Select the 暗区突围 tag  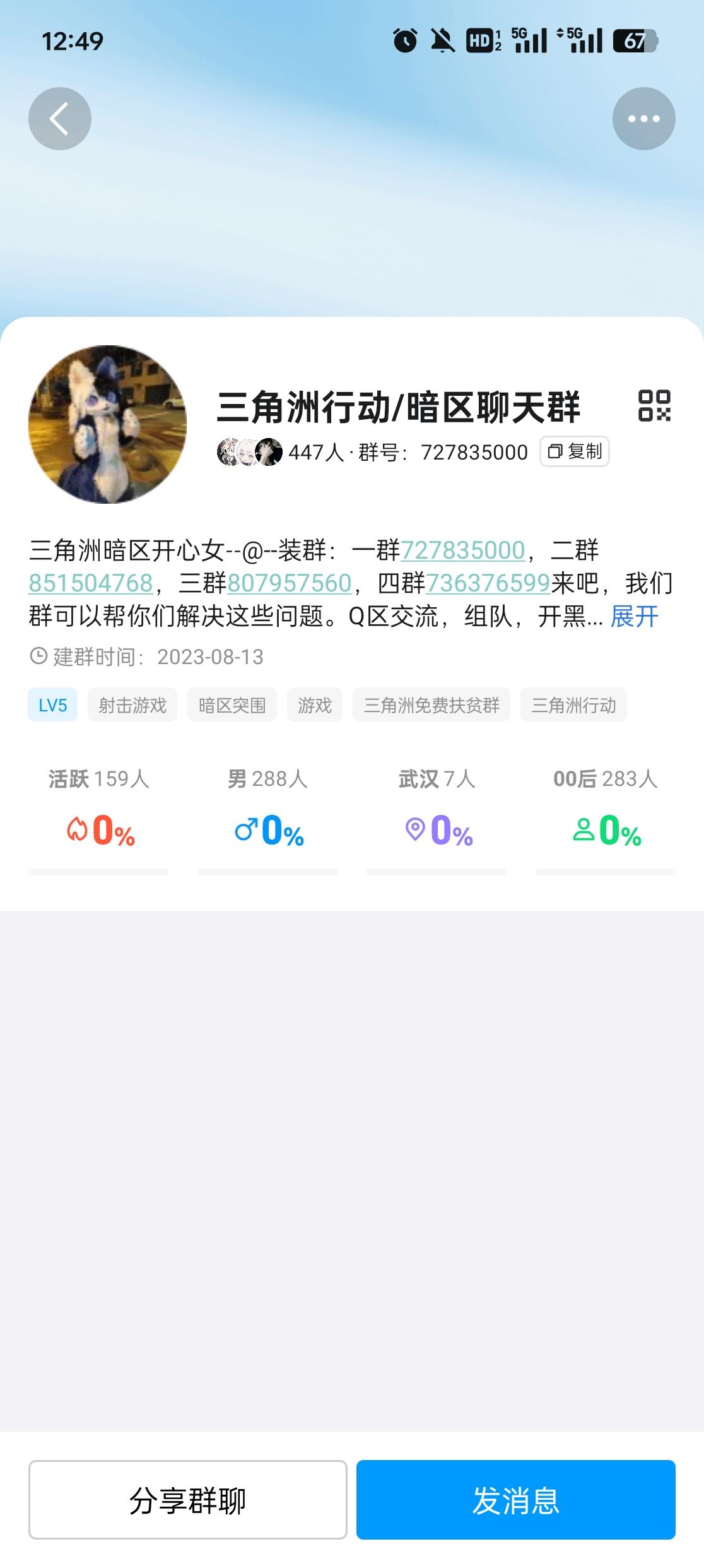(231, 706)
